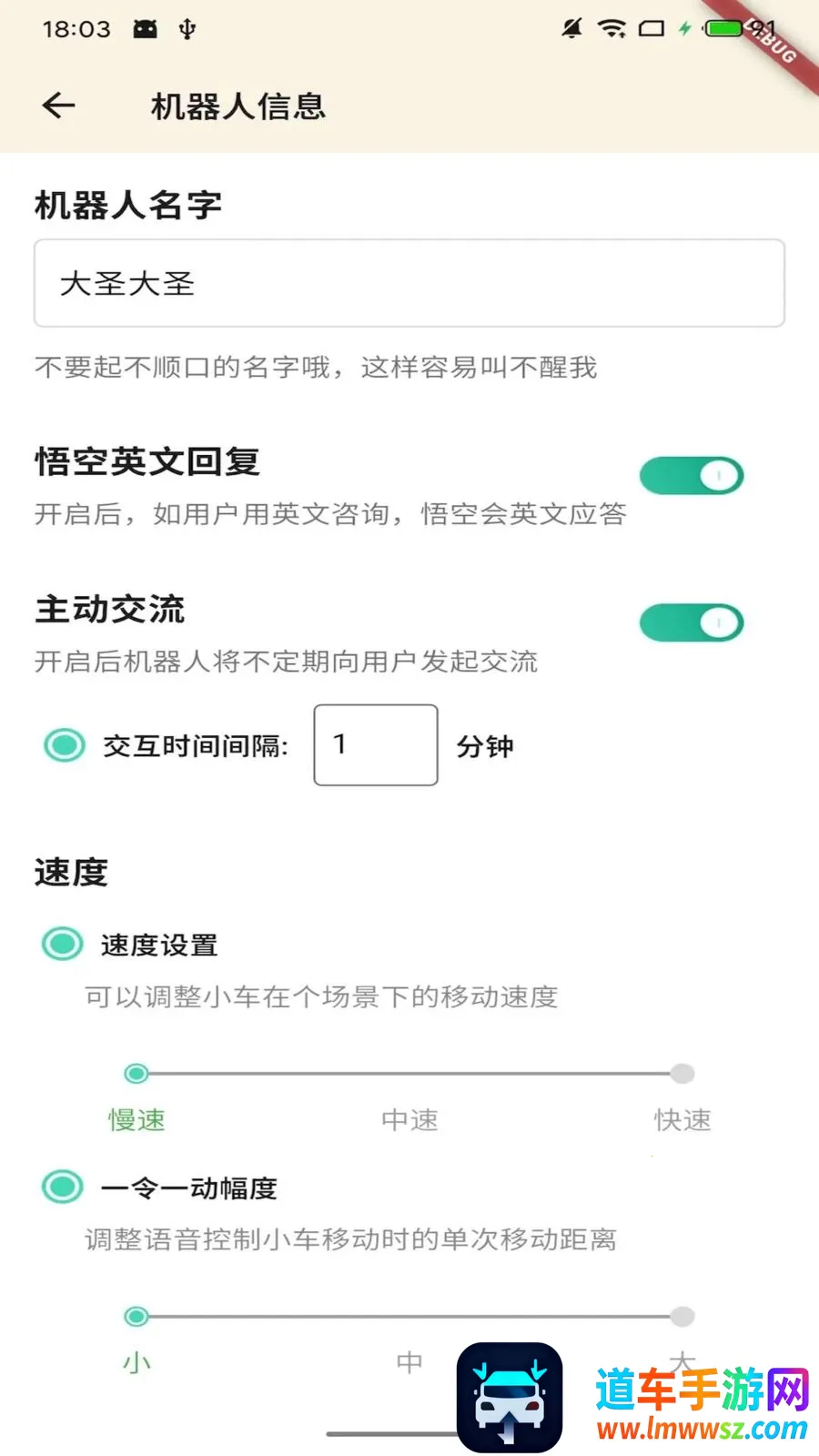Tap the 分钟 interval input box
Screen dimensions: 819x1456
[x=376, y=745]
